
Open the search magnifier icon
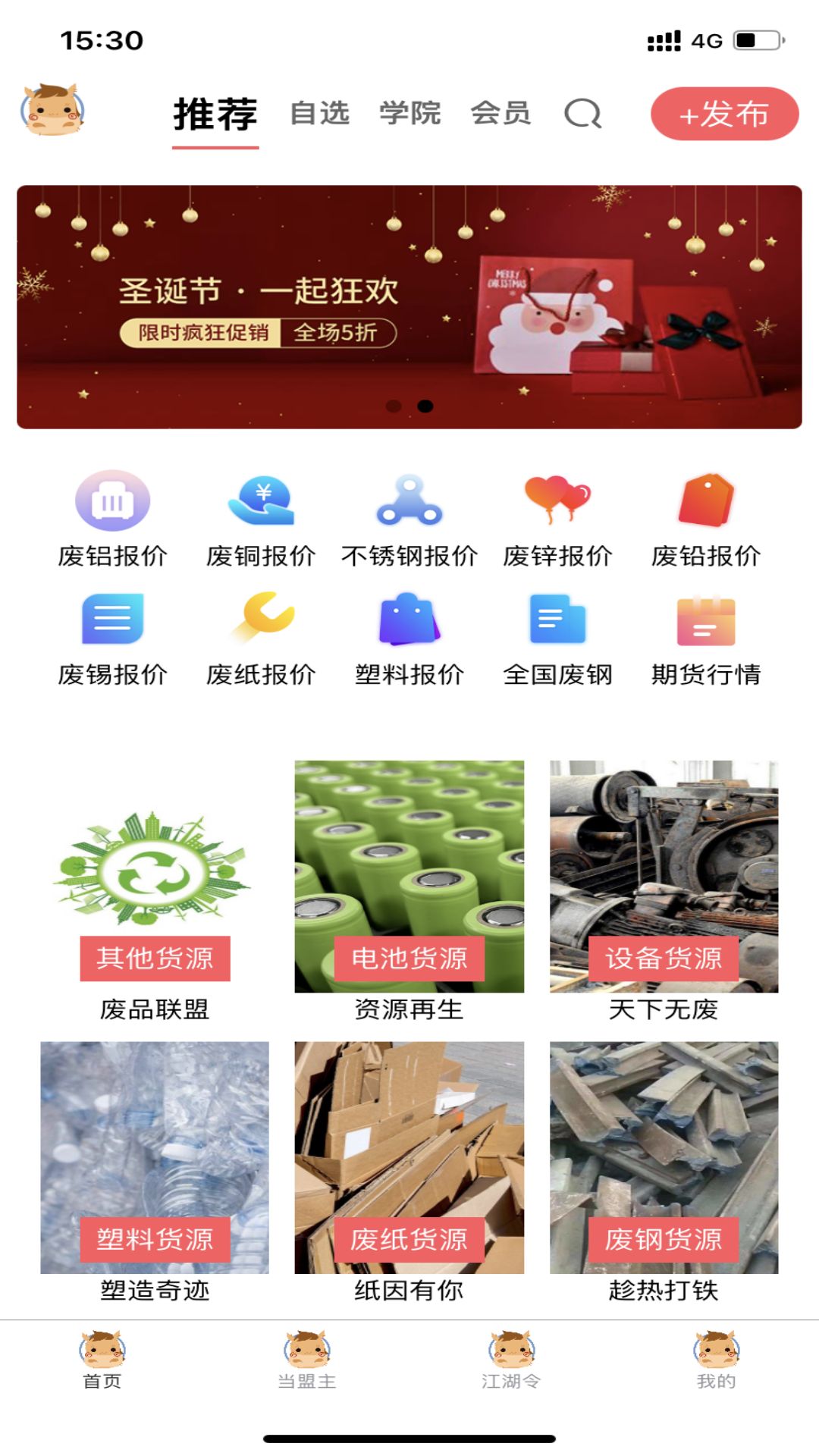point(582,115)
